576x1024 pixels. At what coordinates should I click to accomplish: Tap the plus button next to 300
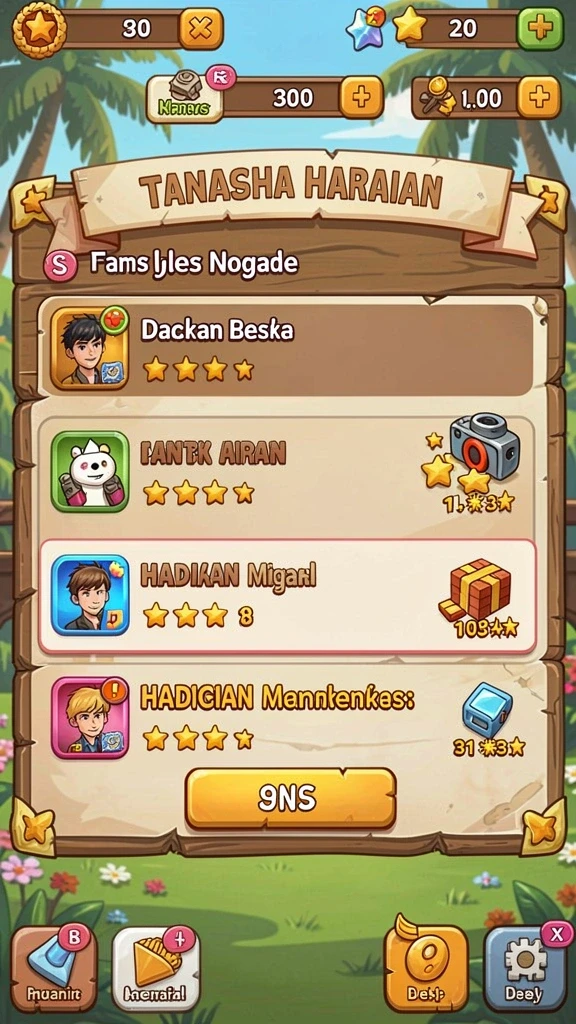point(361,98)
